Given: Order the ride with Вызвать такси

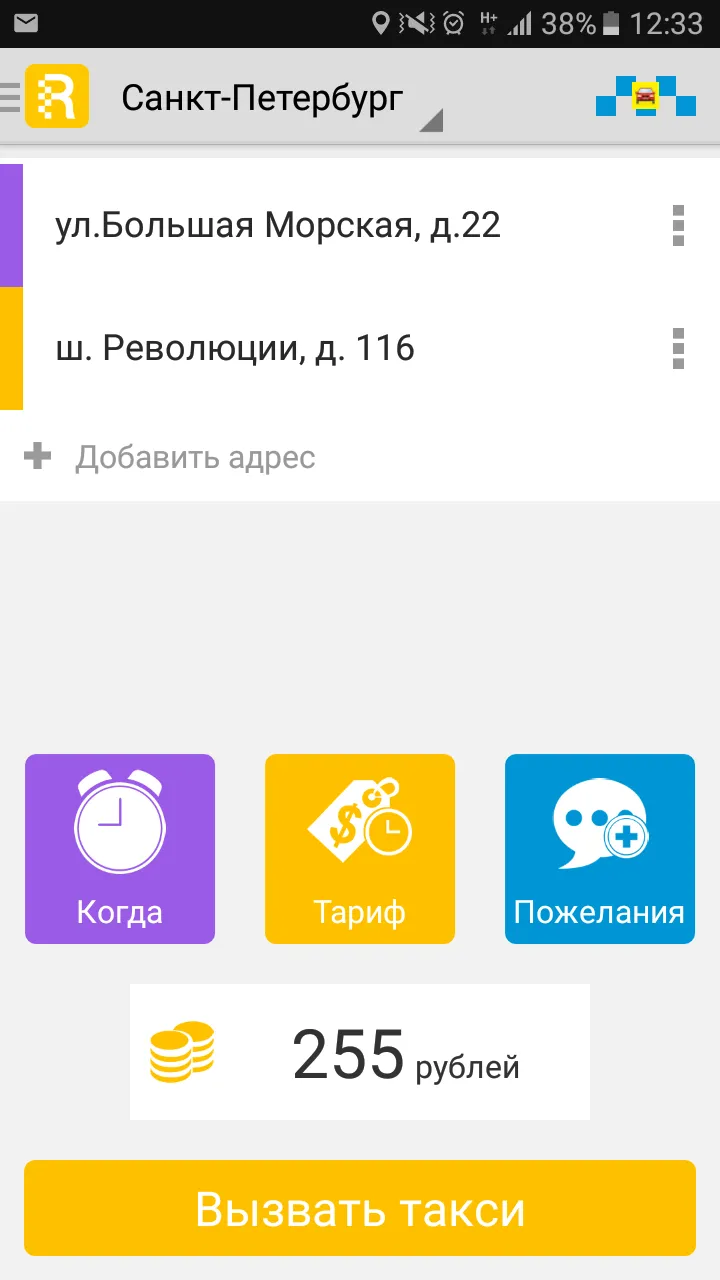Looking at the screenshot, I should point(360,1208).
